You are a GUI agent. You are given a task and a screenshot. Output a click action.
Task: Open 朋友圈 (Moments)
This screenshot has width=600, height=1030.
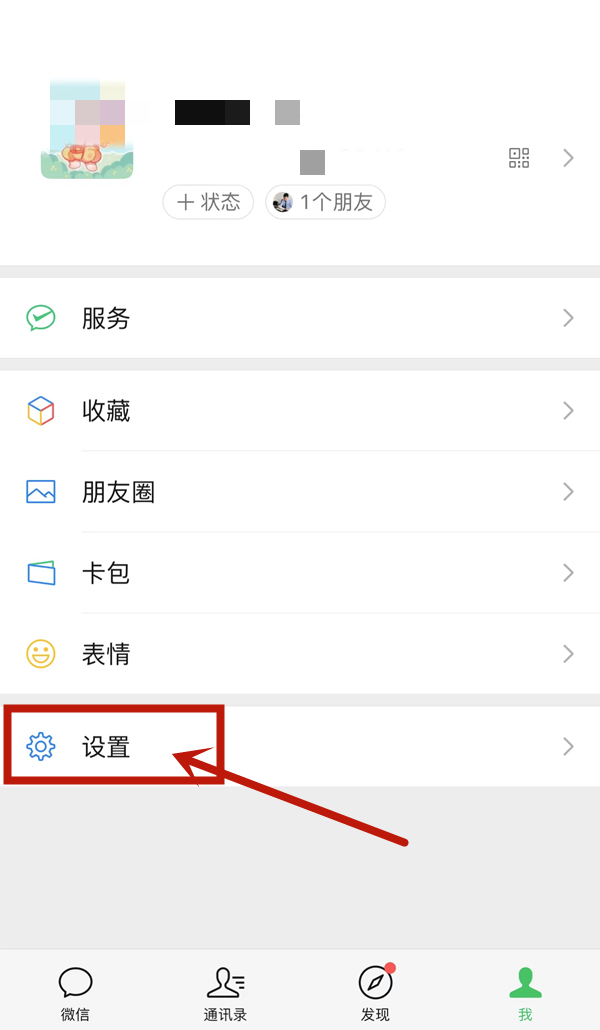pos(300,492)
